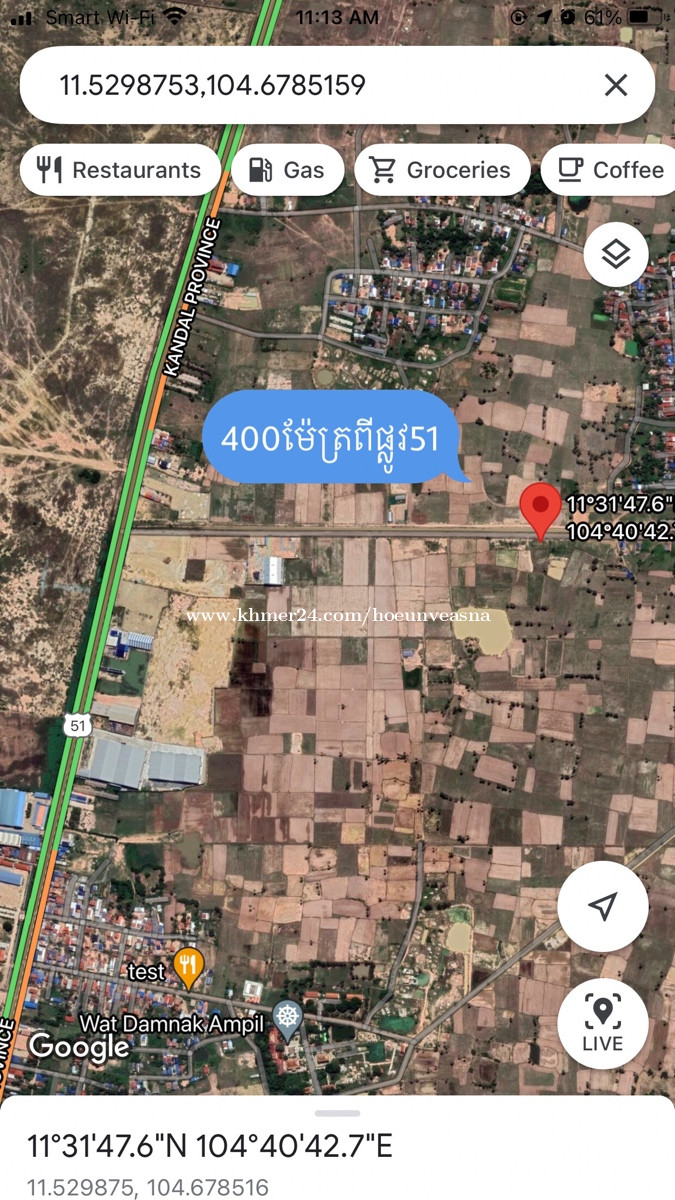
Task: Clear the search with the X
Action: coord(616,85)
